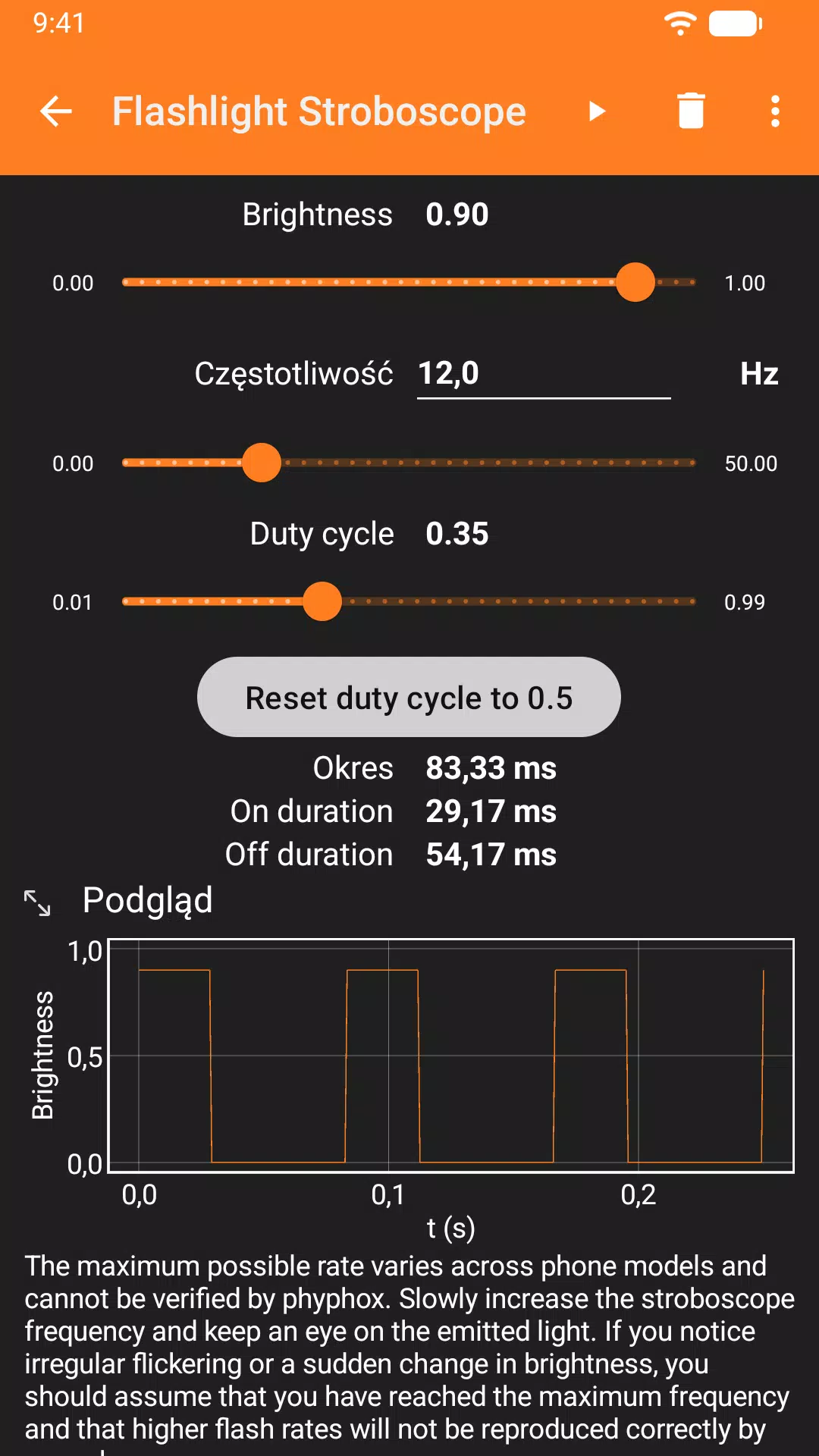Start the stroboscope with the play icon

click(598, 112)
